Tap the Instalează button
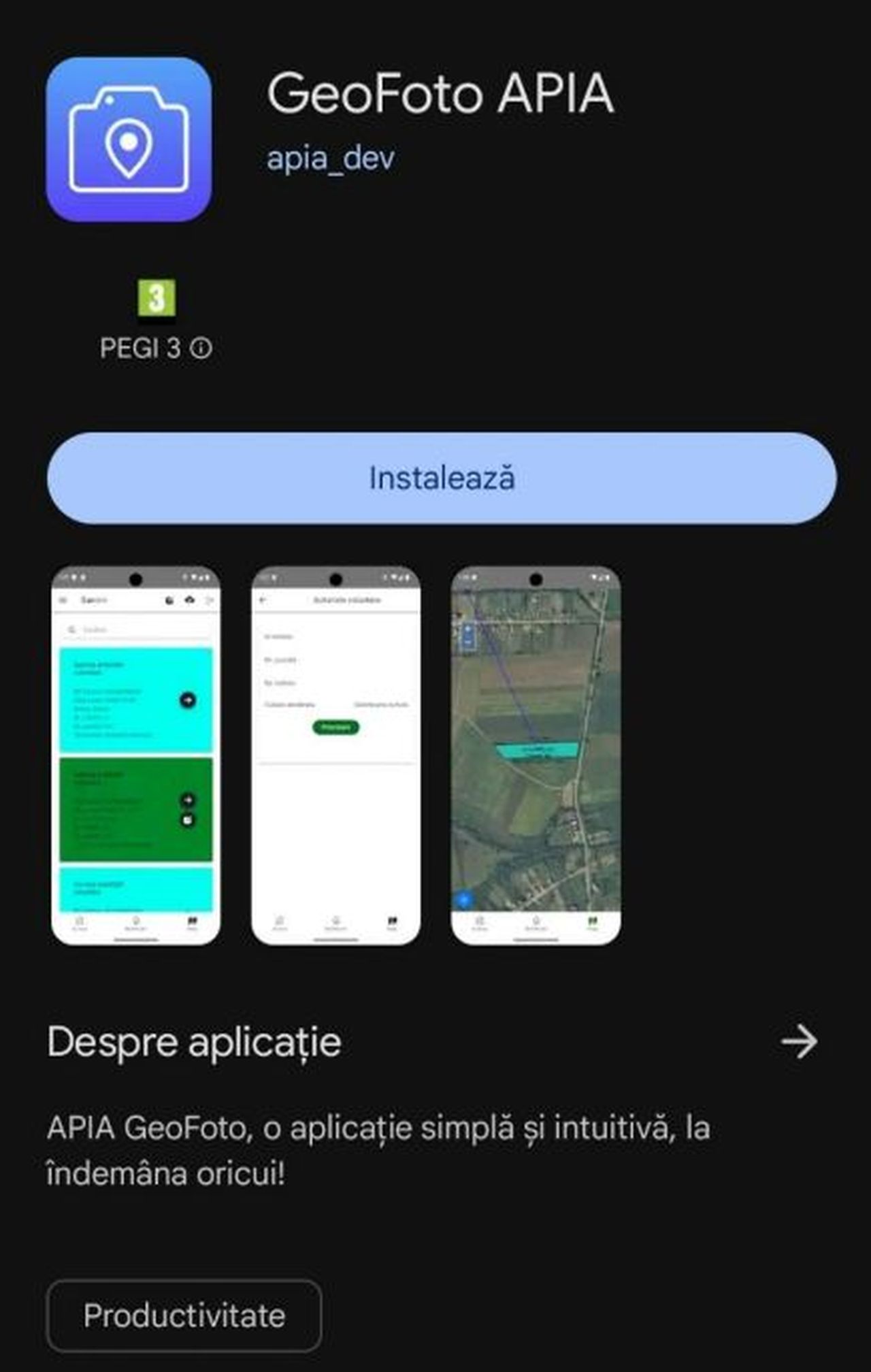The height and width of the screenshot is (1372, 871). click(442, 478)
